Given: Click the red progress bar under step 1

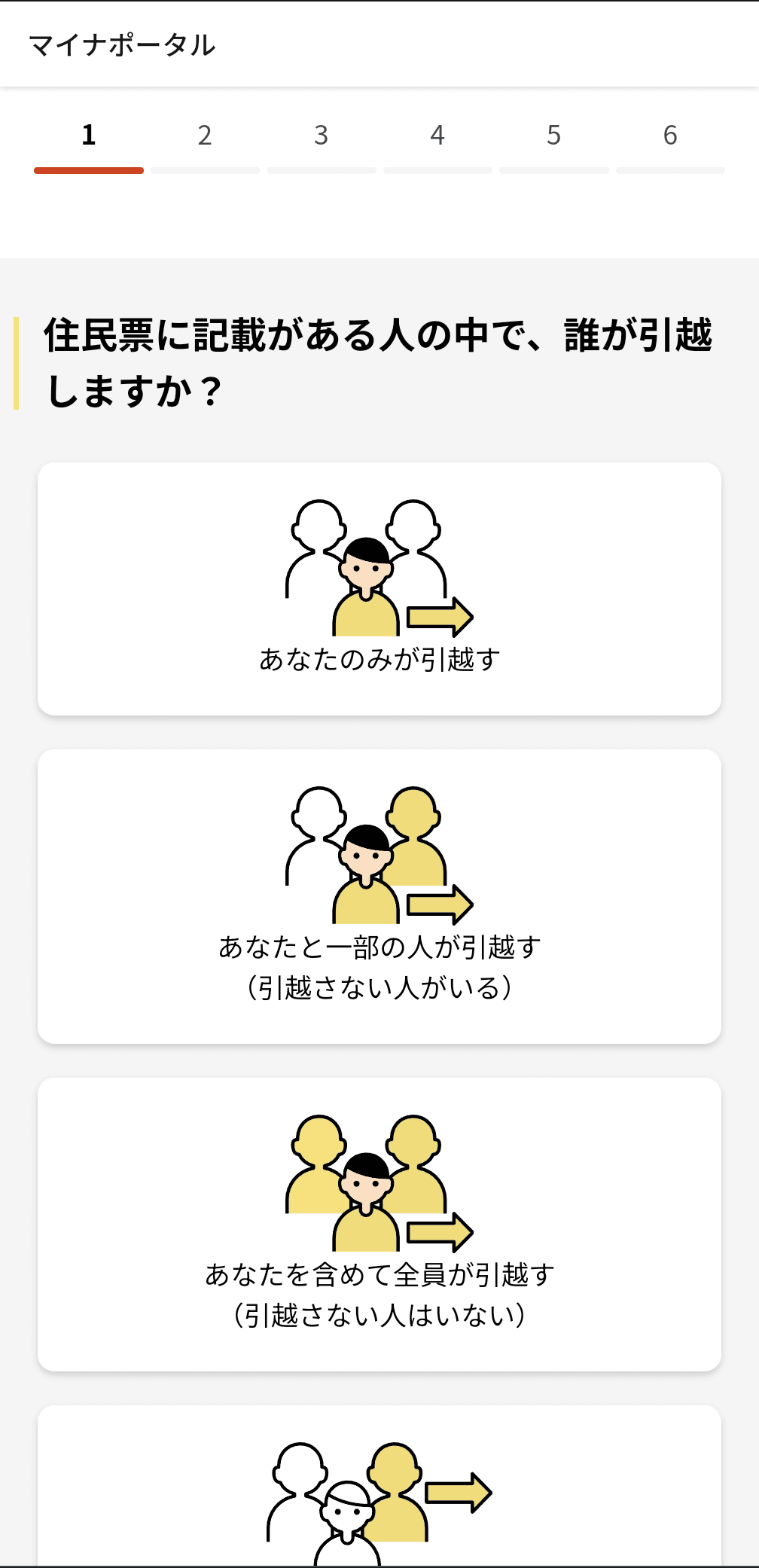Looking at the screenshot, I should [89, 169].
